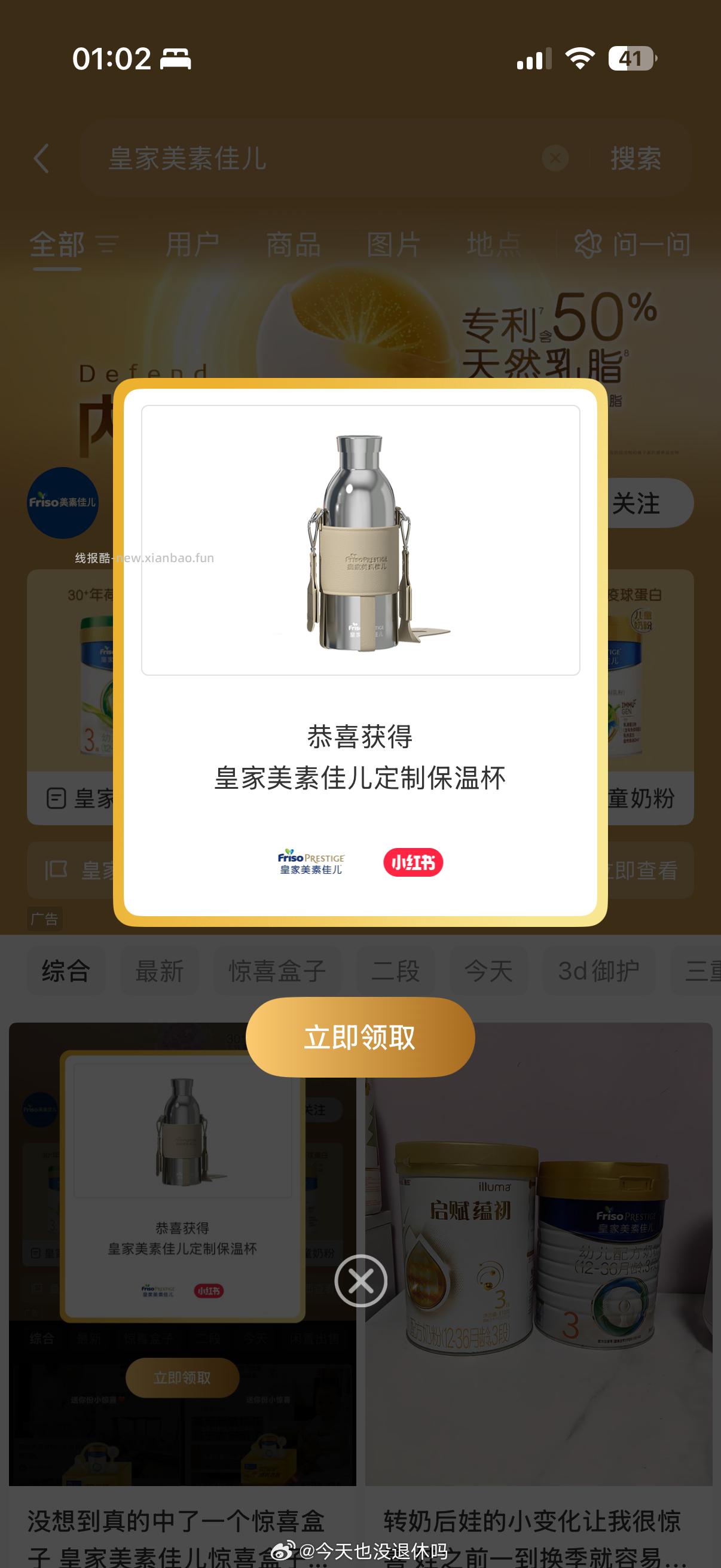The width and height of the screenshot is (721, 1568).
Task: Open the 地点 results tab
Action: (x=494, y=245)
